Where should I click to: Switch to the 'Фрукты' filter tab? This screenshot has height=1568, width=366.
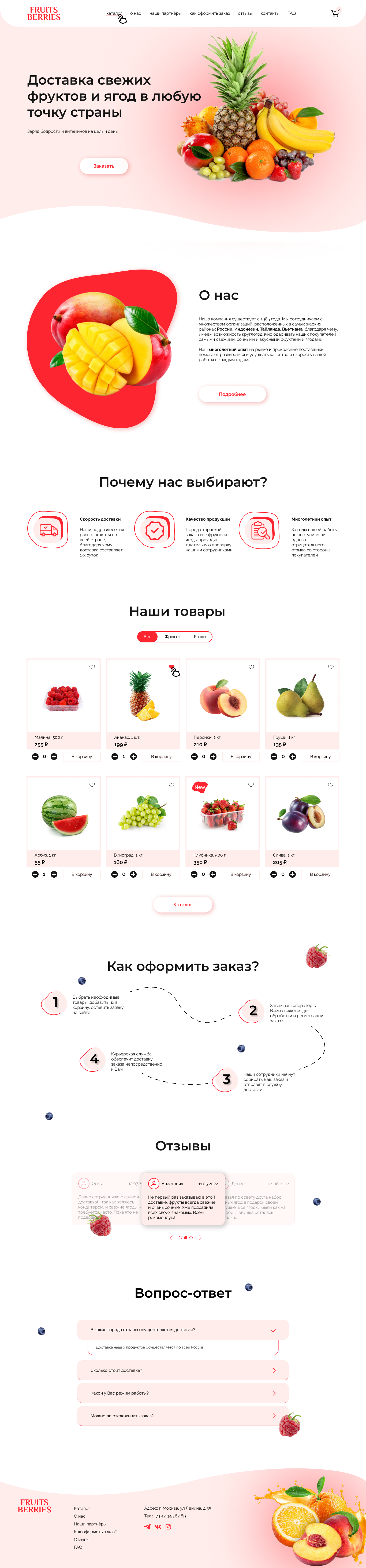[x=172, y=637]
